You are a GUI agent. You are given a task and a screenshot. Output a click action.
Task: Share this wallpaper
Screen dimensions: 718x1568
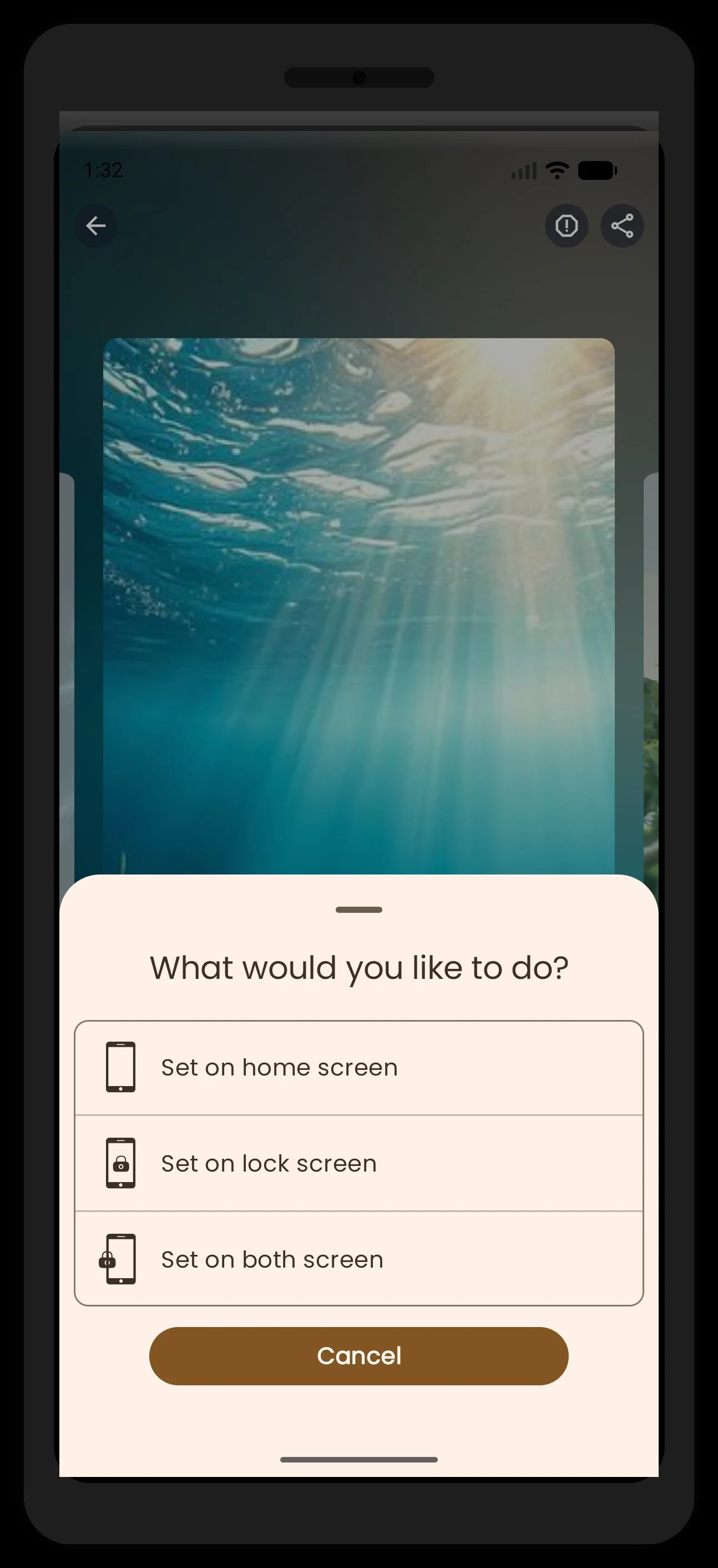[622, 226]
